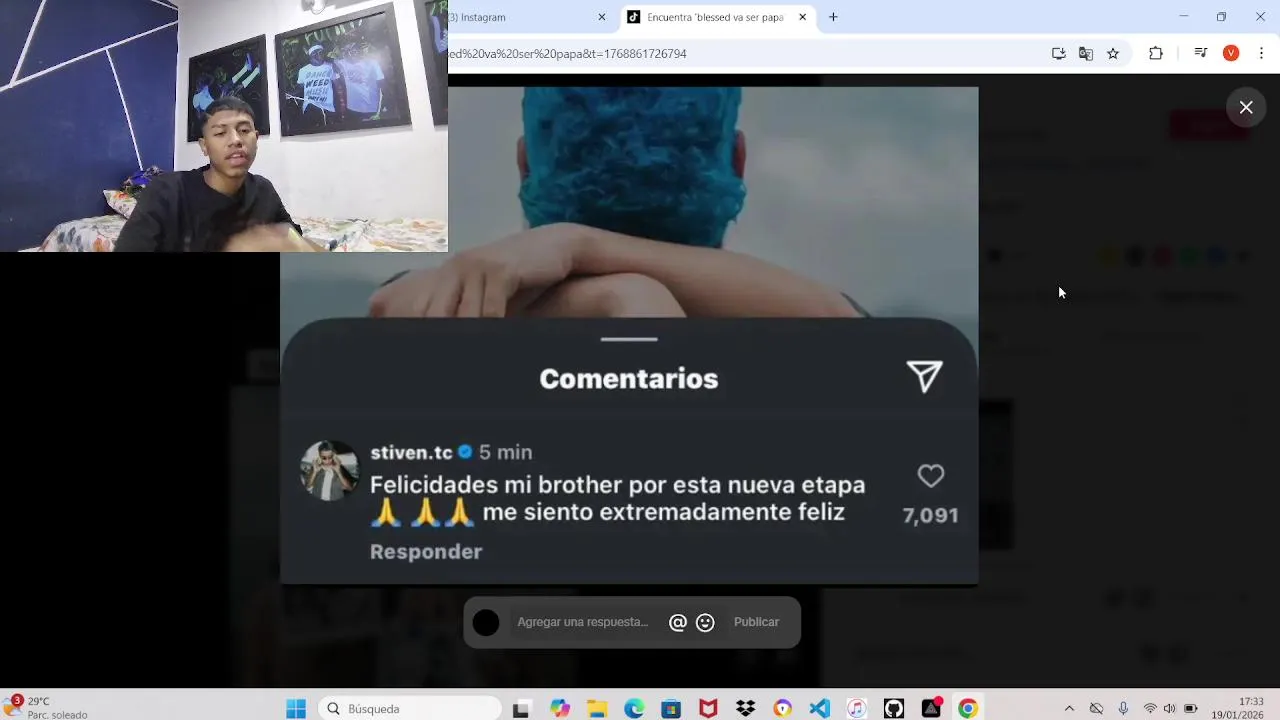Open the browser extensions menu
The height and width of the screenshot is (720, 1280).
pos(1156,54)
